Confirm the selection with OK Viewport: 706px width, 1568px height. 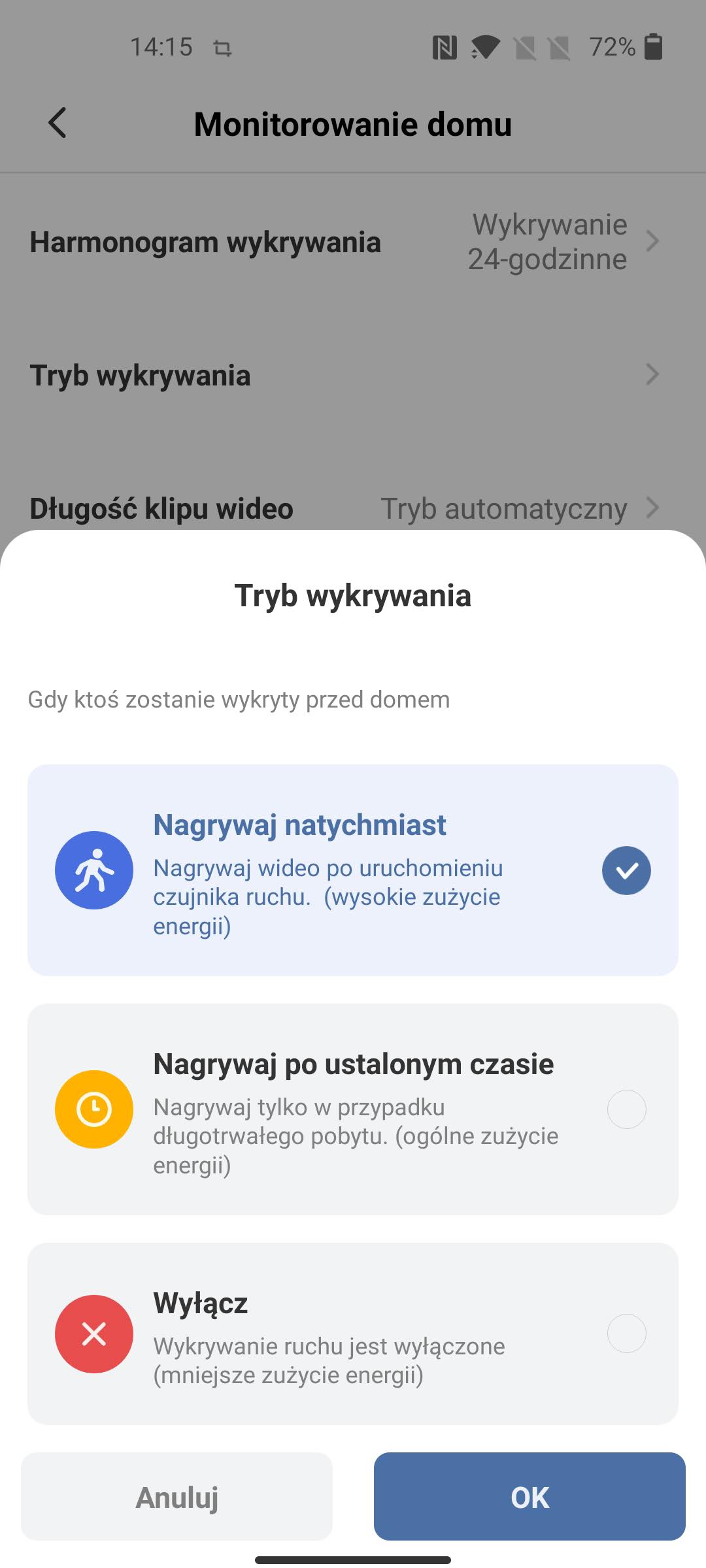point(529,1497)
